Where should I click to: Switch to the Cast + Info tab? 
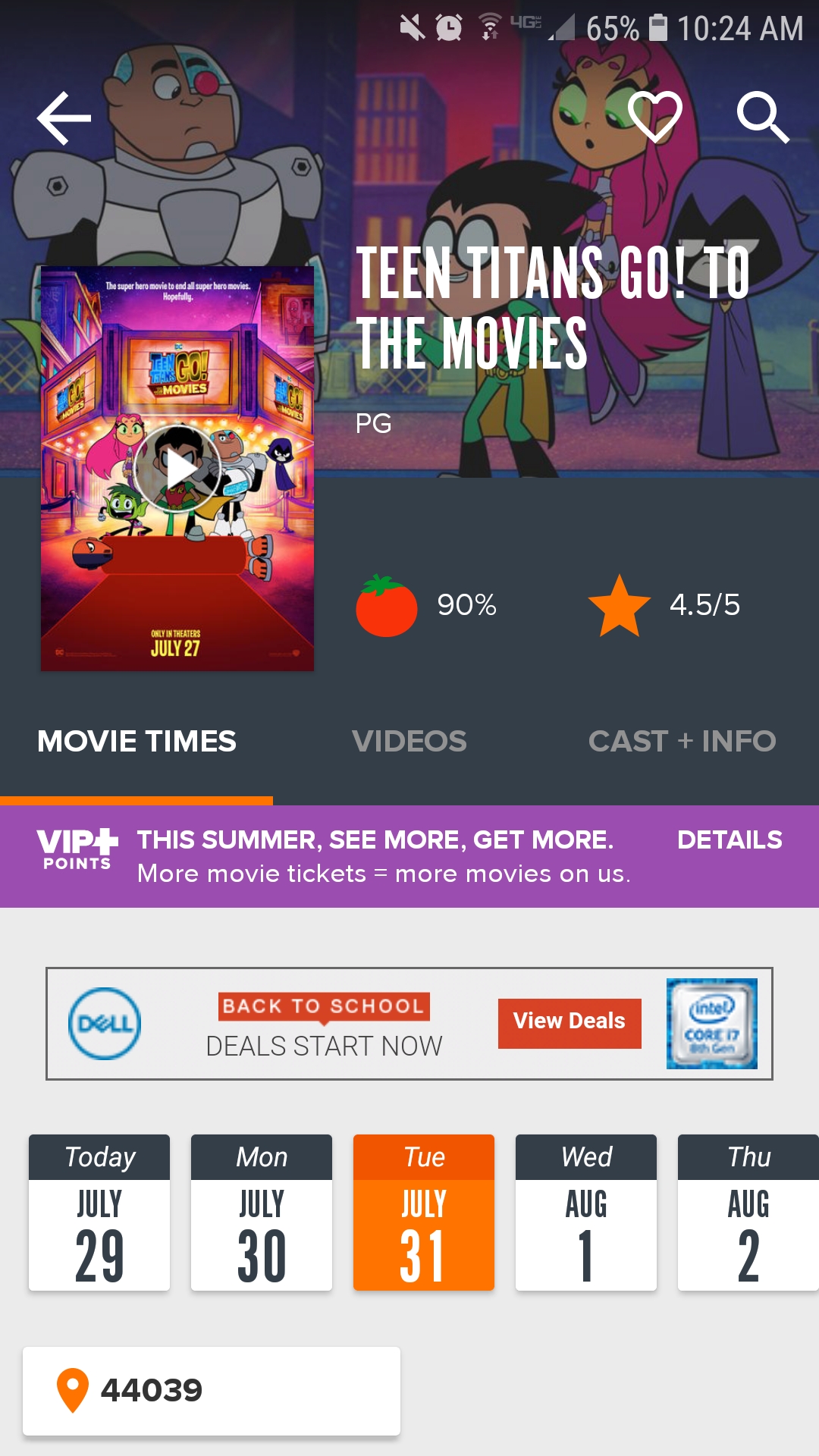[682, 741]
